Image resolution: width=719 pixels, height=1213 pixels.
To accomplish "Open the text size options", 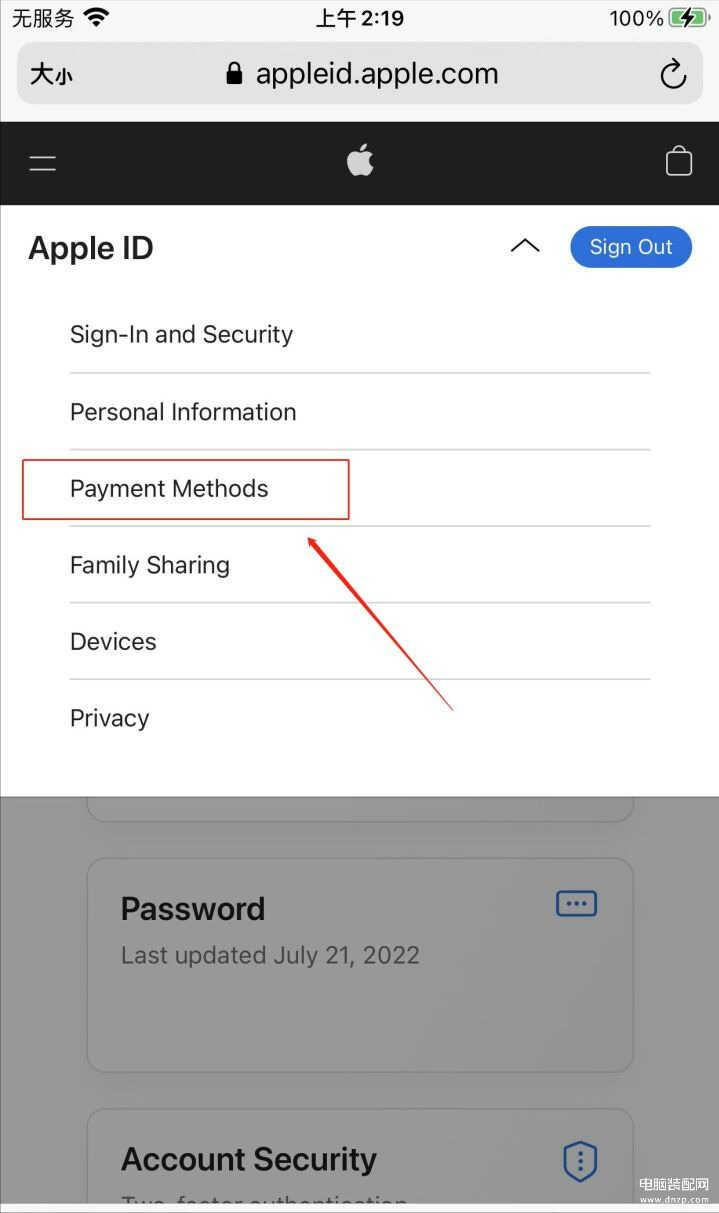I will click(x=51, y=74).
